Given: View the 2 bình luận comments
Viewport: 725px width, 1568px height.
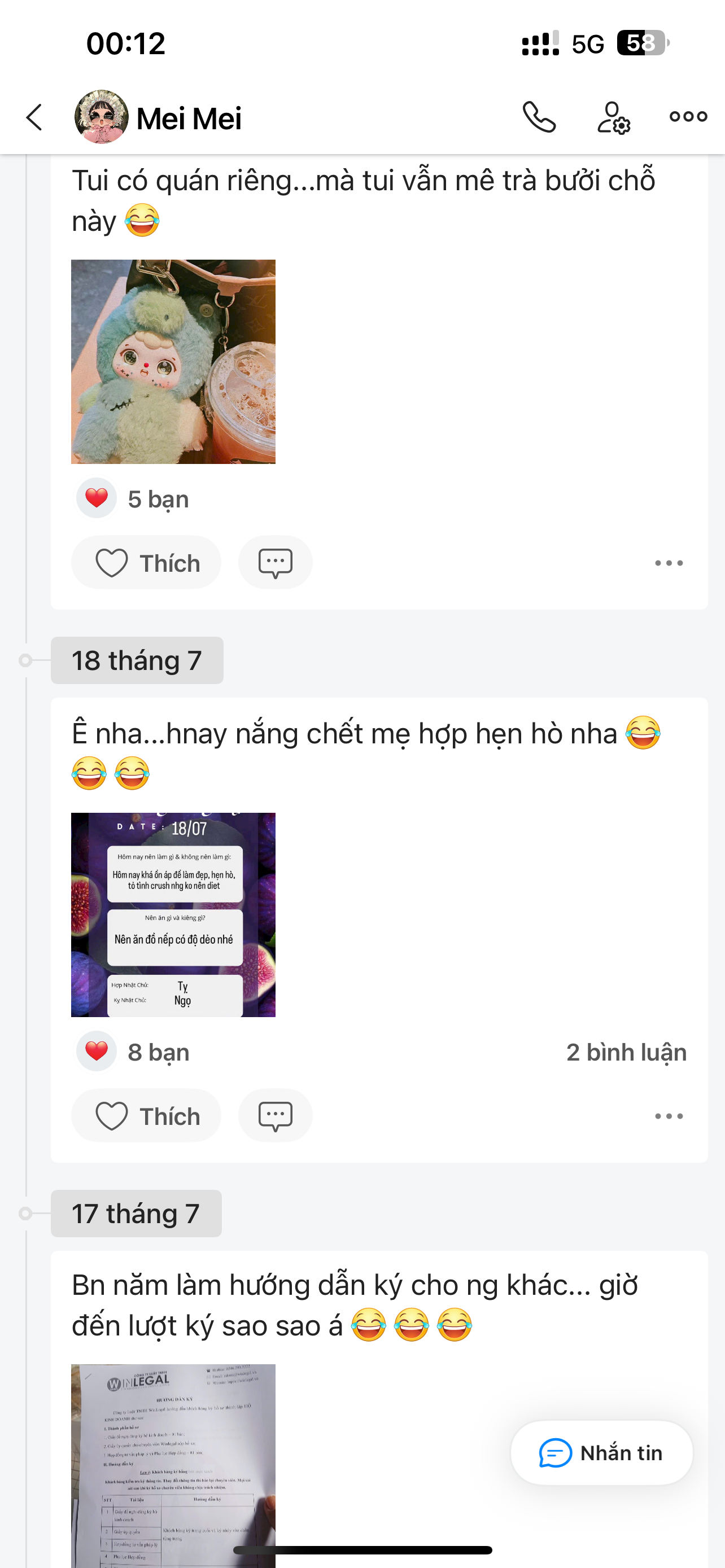Looking at the screenshot, I should (x=626, y=1053).
